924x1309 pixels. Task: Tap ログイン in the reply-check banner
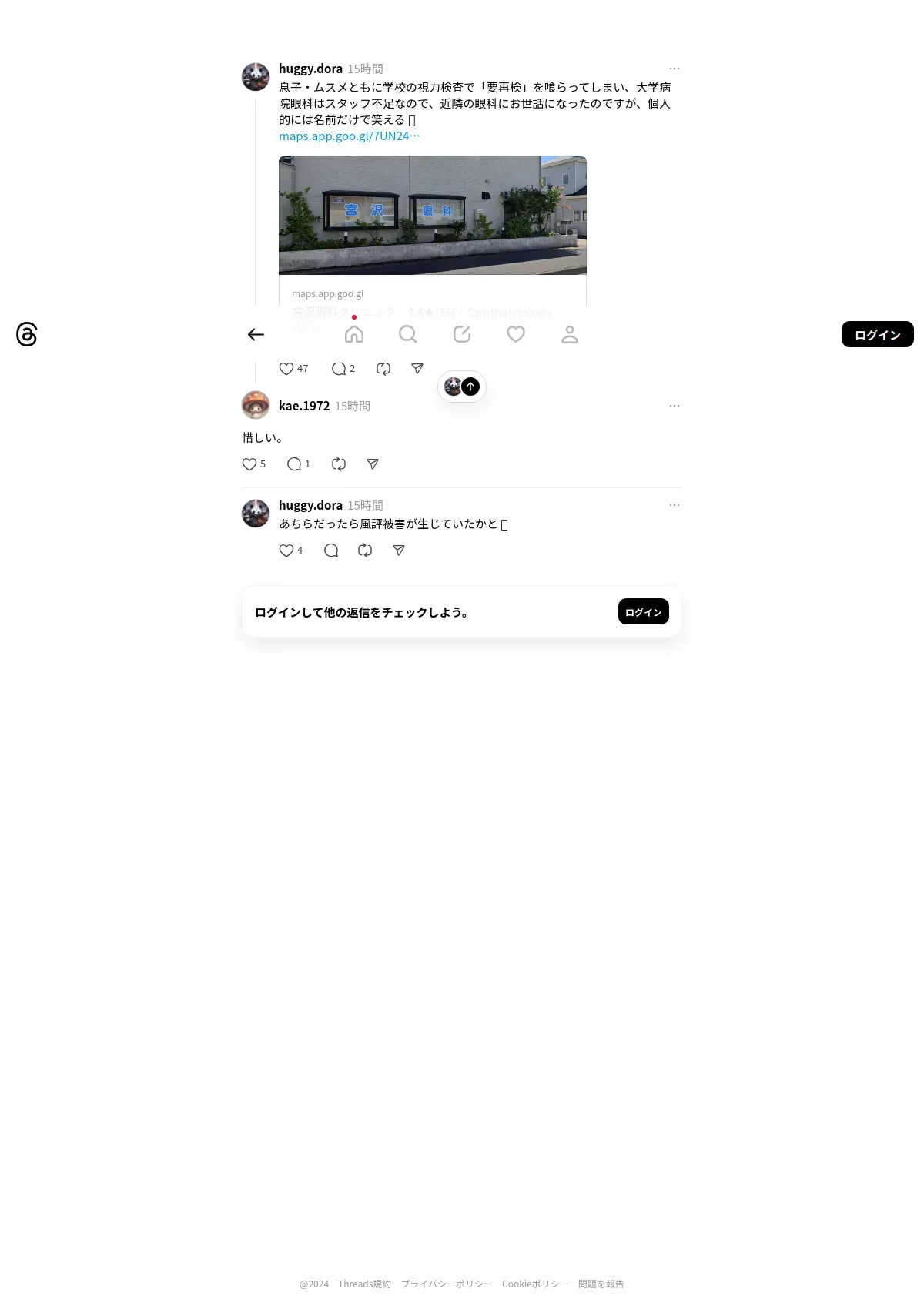click(643, 612)
